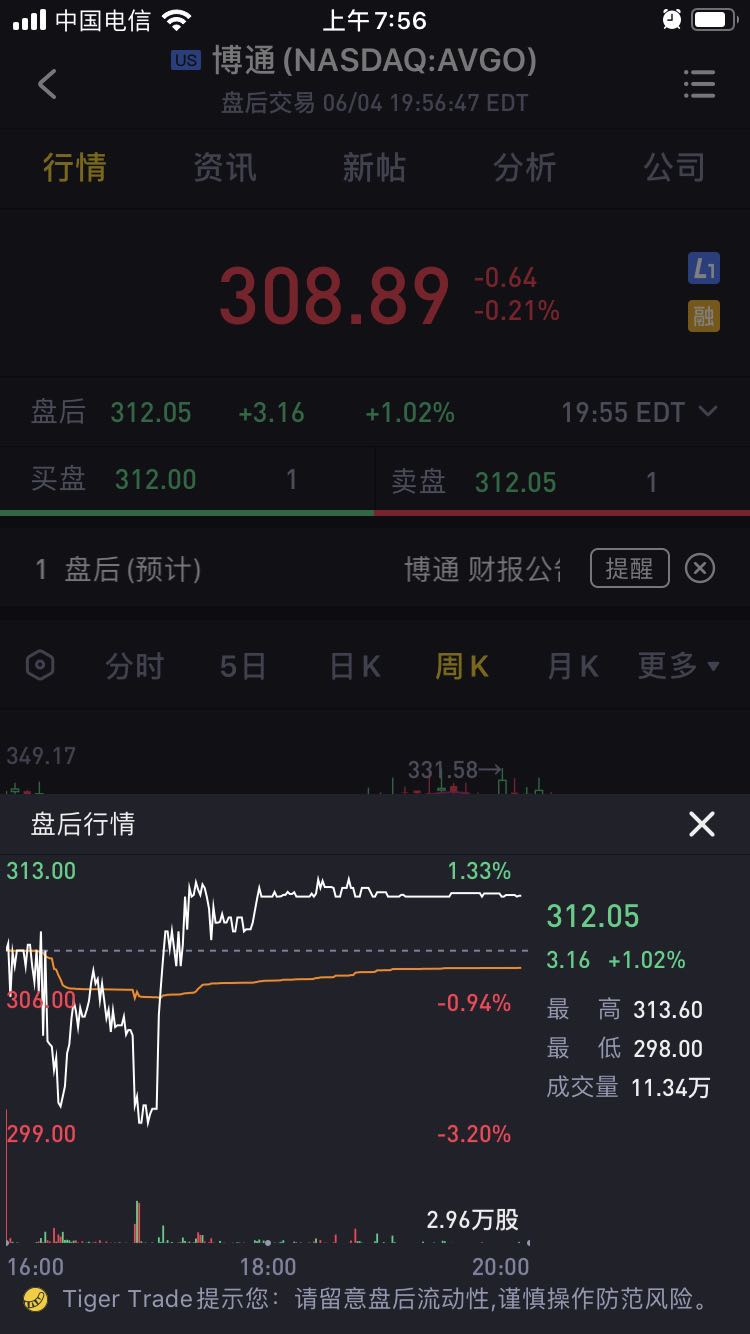
Task: Select the 5日 chart view
Action: click(243, 666)
